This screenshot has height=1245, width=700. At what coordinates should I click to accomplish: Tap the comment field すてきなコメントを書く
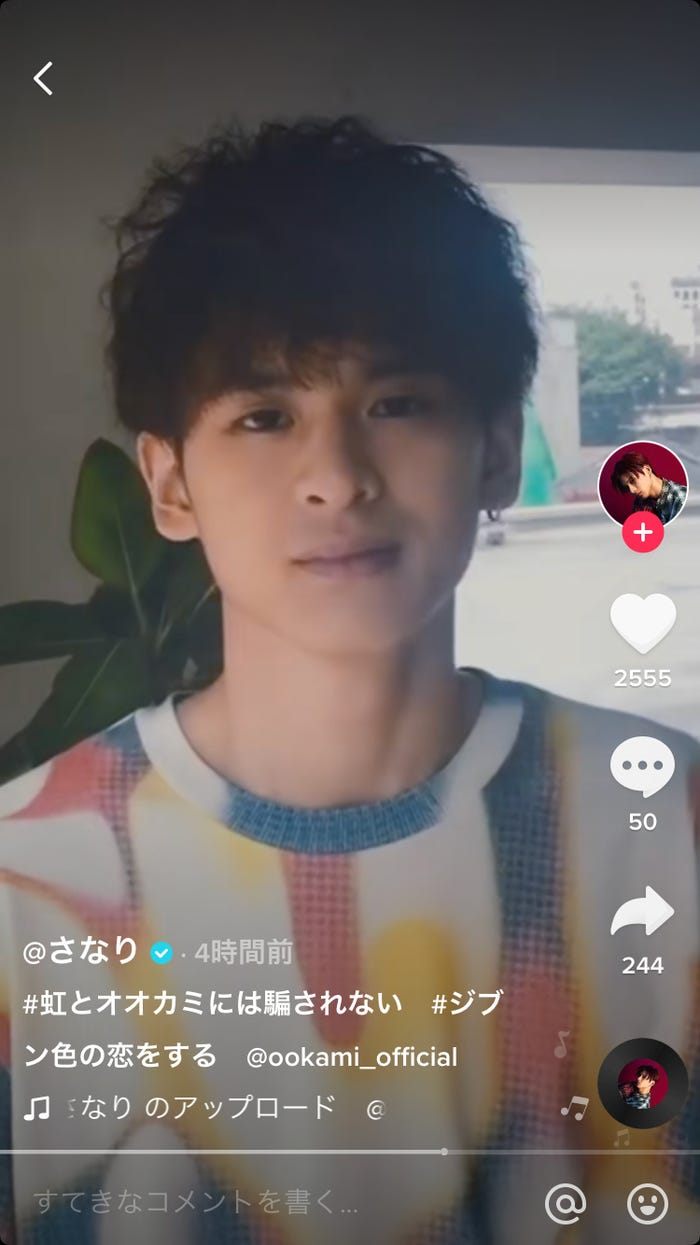tap(196, 1202)
